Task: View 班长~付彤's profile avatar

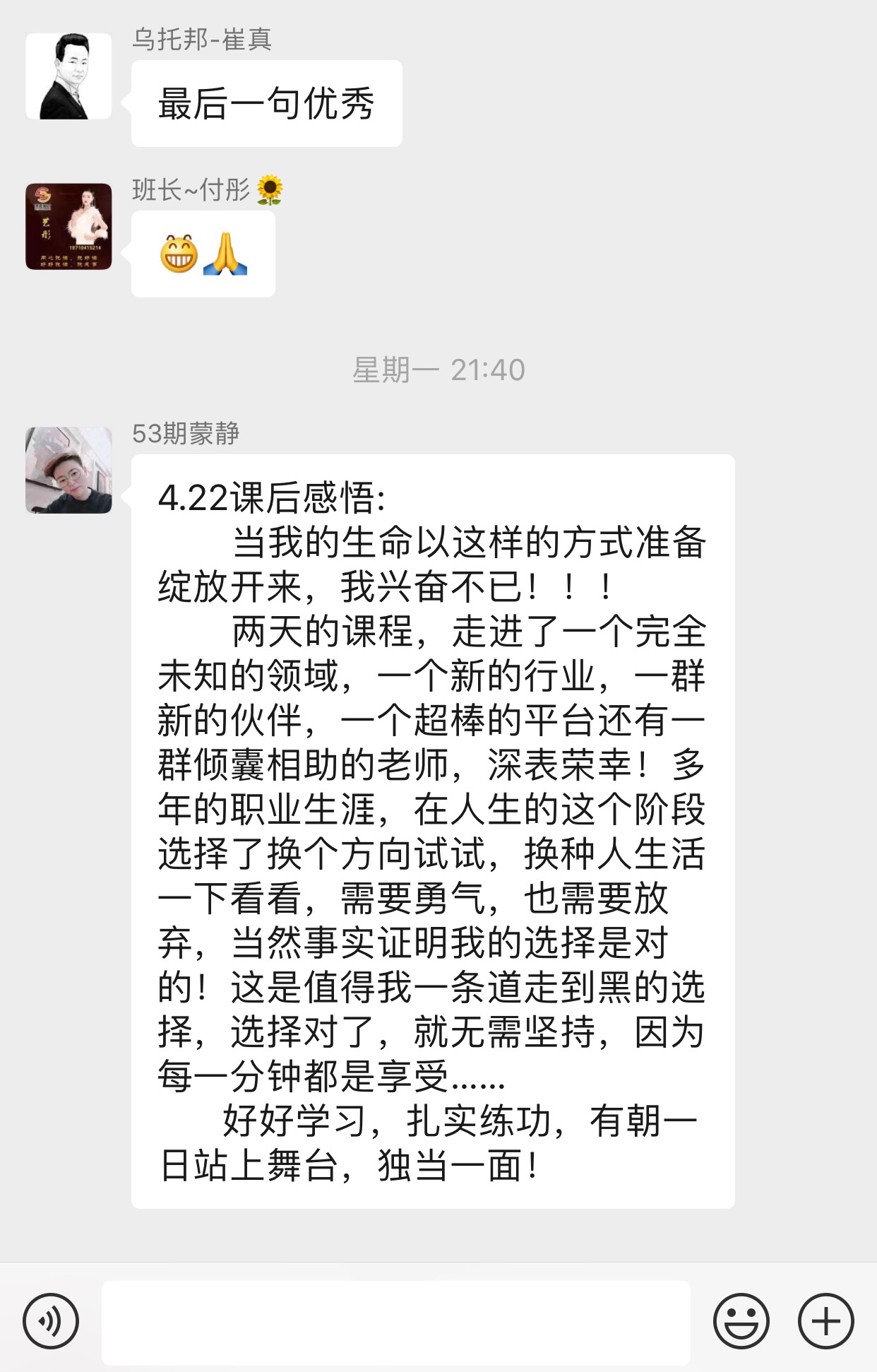Action: 68,226
